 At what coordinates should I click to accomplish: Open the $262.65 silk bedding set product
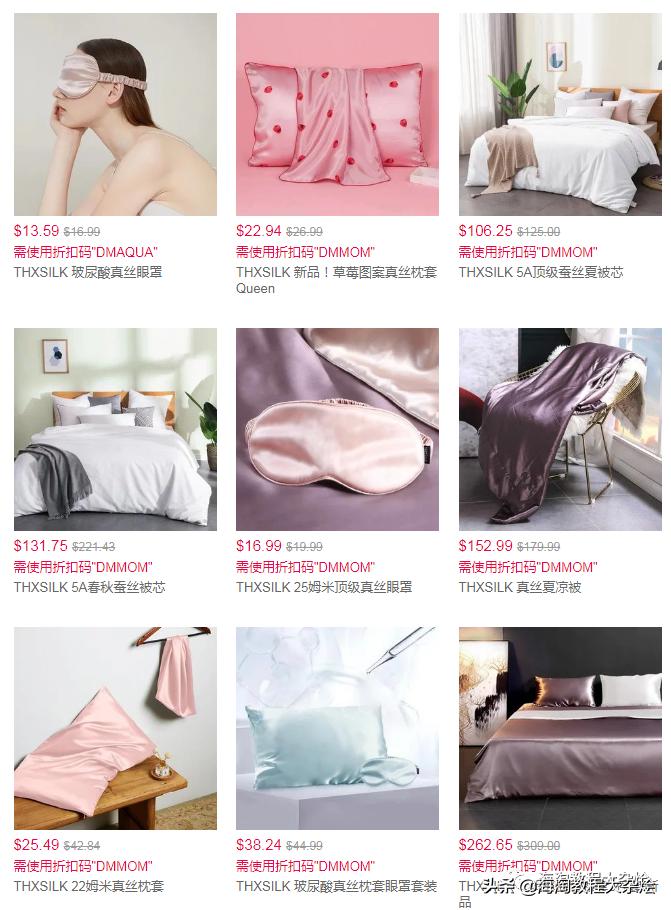coord(560,729)
